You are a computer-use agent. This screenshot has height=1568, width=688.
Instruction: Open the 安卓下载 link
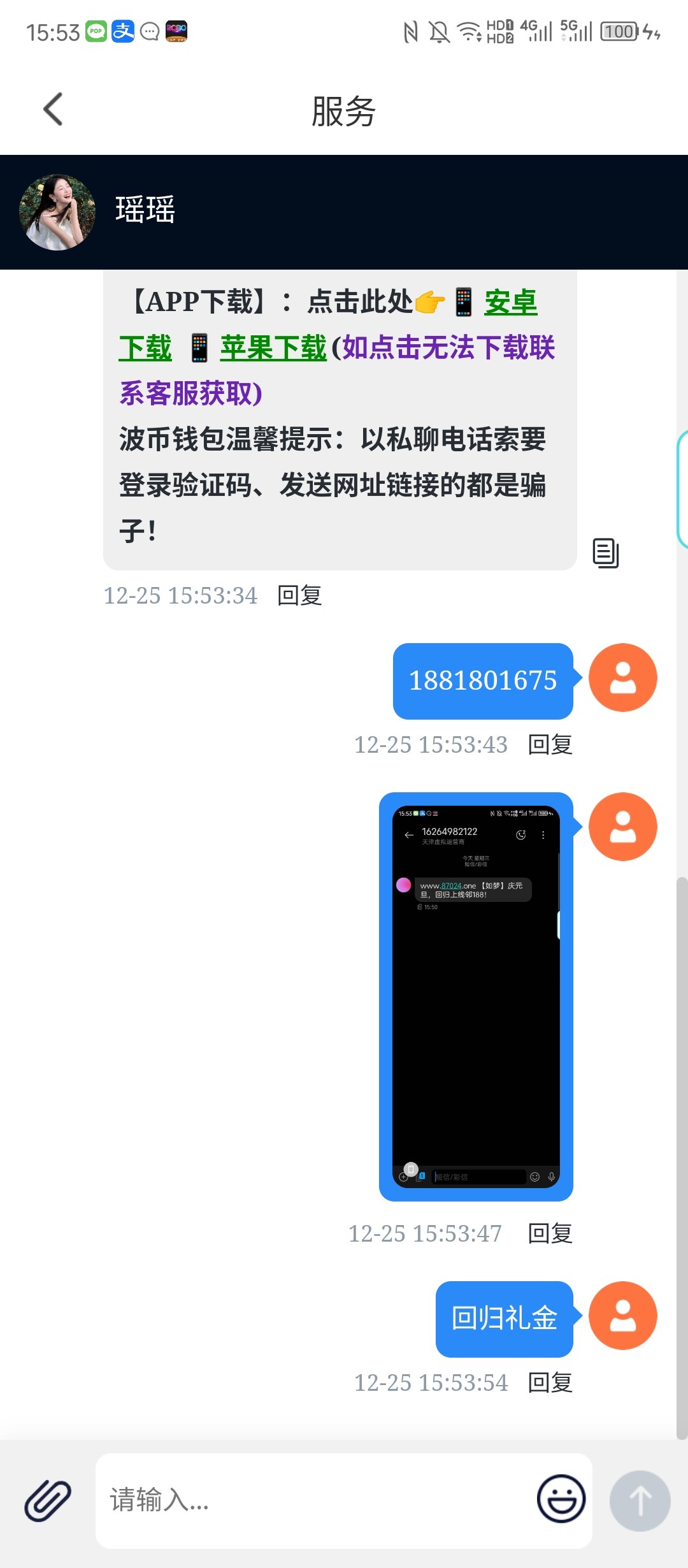tap(510, 302)
